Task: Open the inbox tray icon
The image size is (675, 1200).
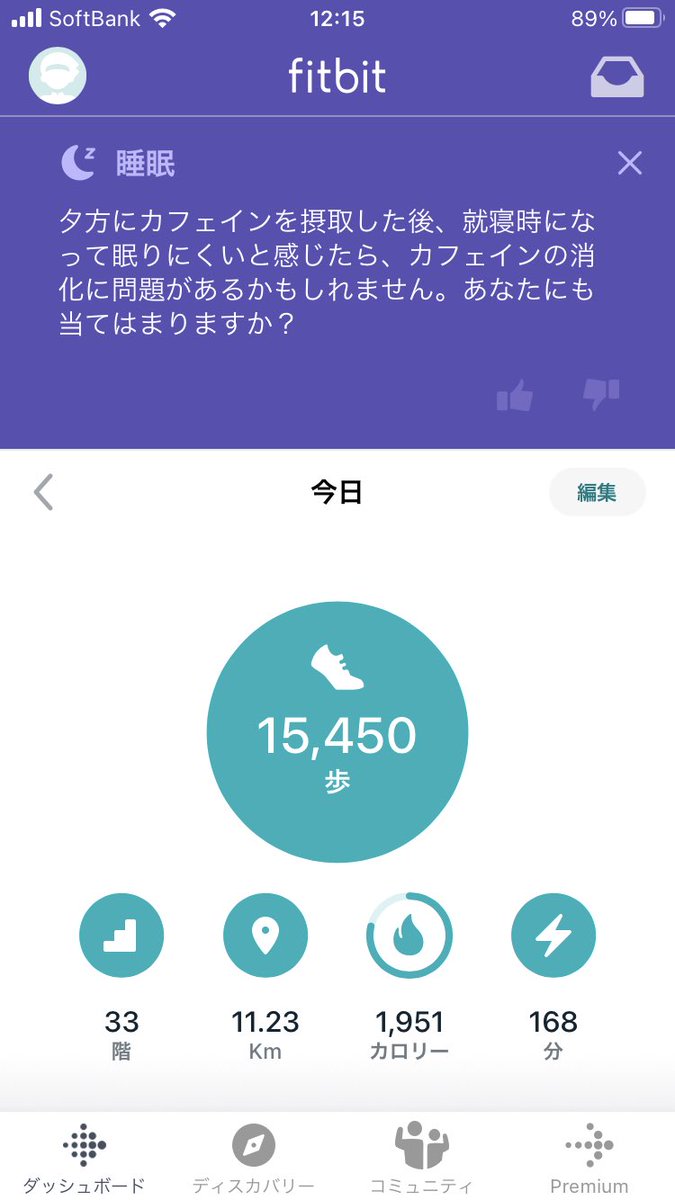Action: tap(617, 76)
